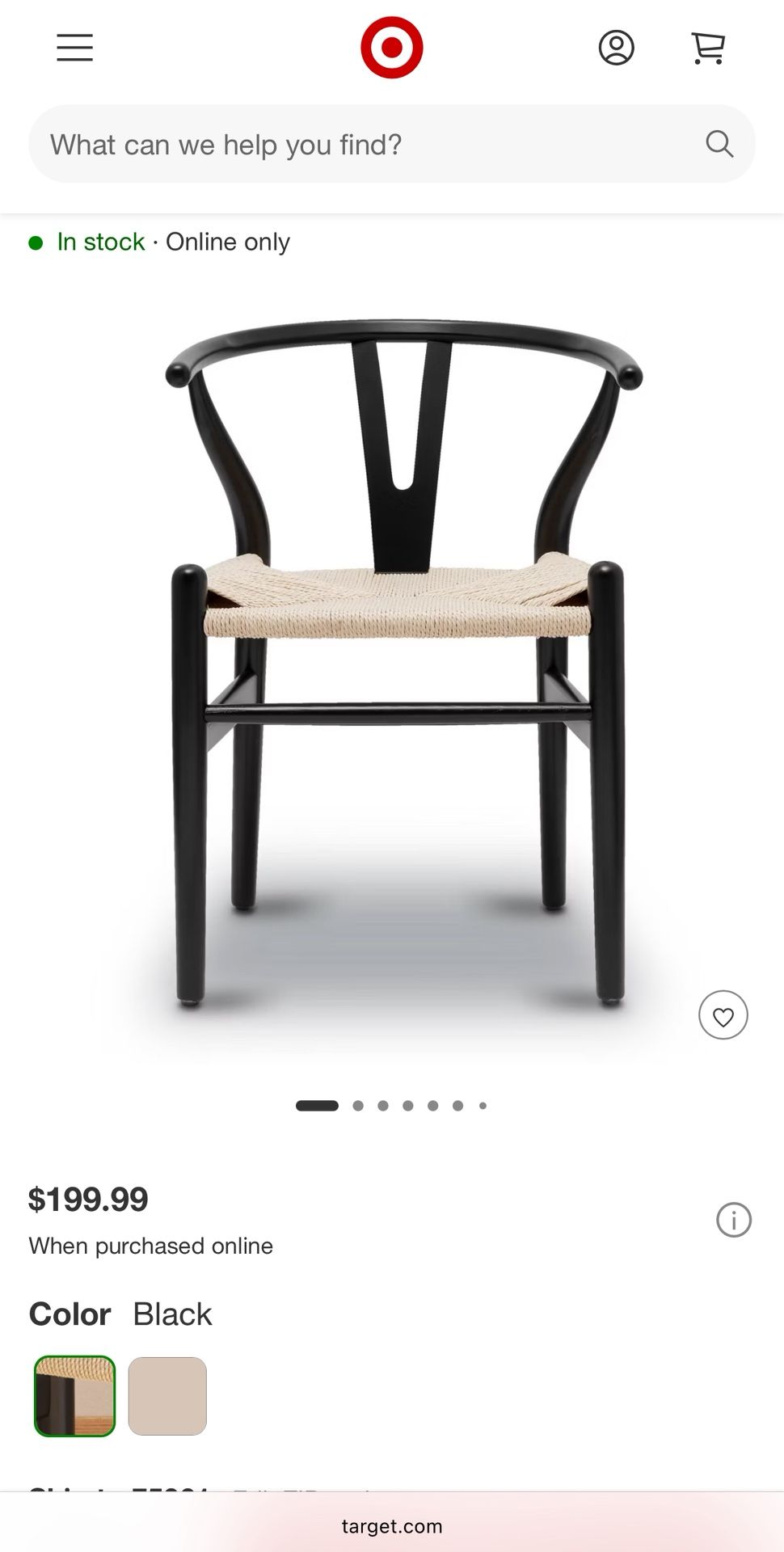Open the hamburger menu
The image size is (784, 1552).
pos(74,48)
